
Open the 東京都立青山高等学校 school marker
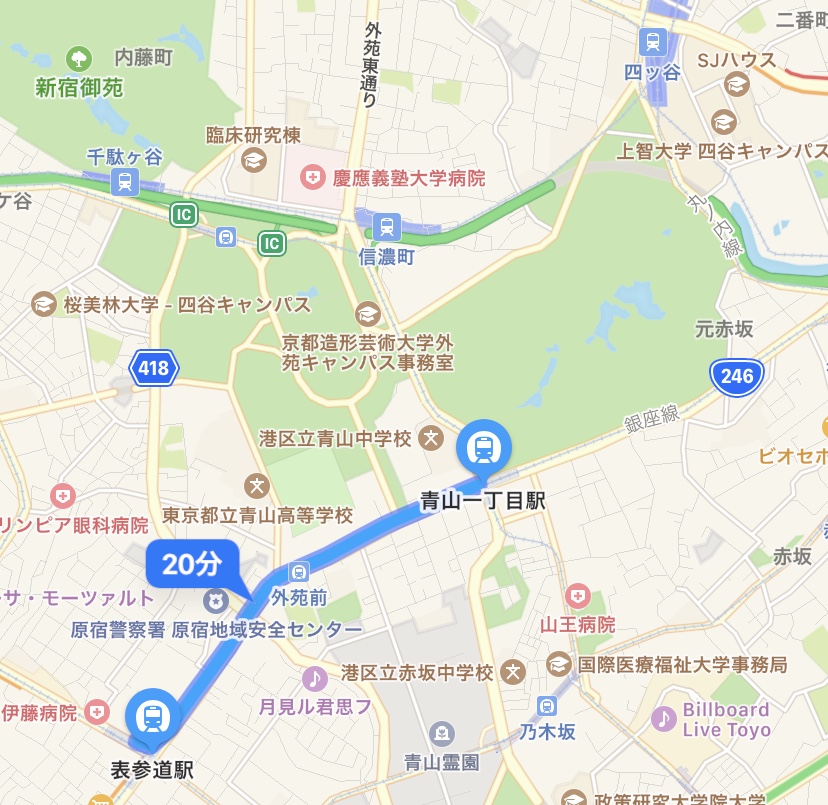tap(258, 487)
